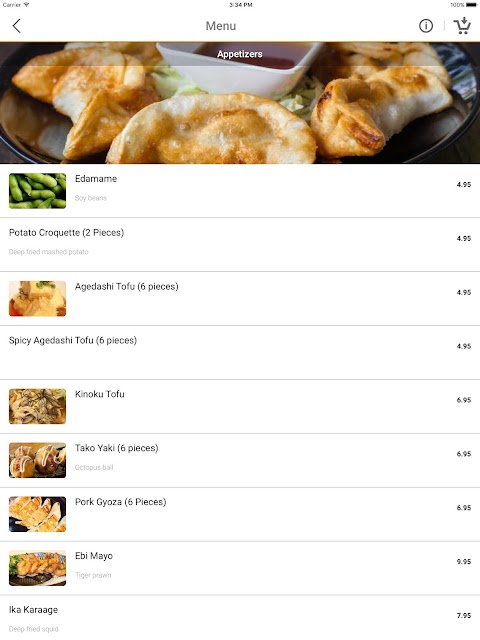Open the shopping cart
480x640 pixels.
pyautogui.click(x=462, y=26)
